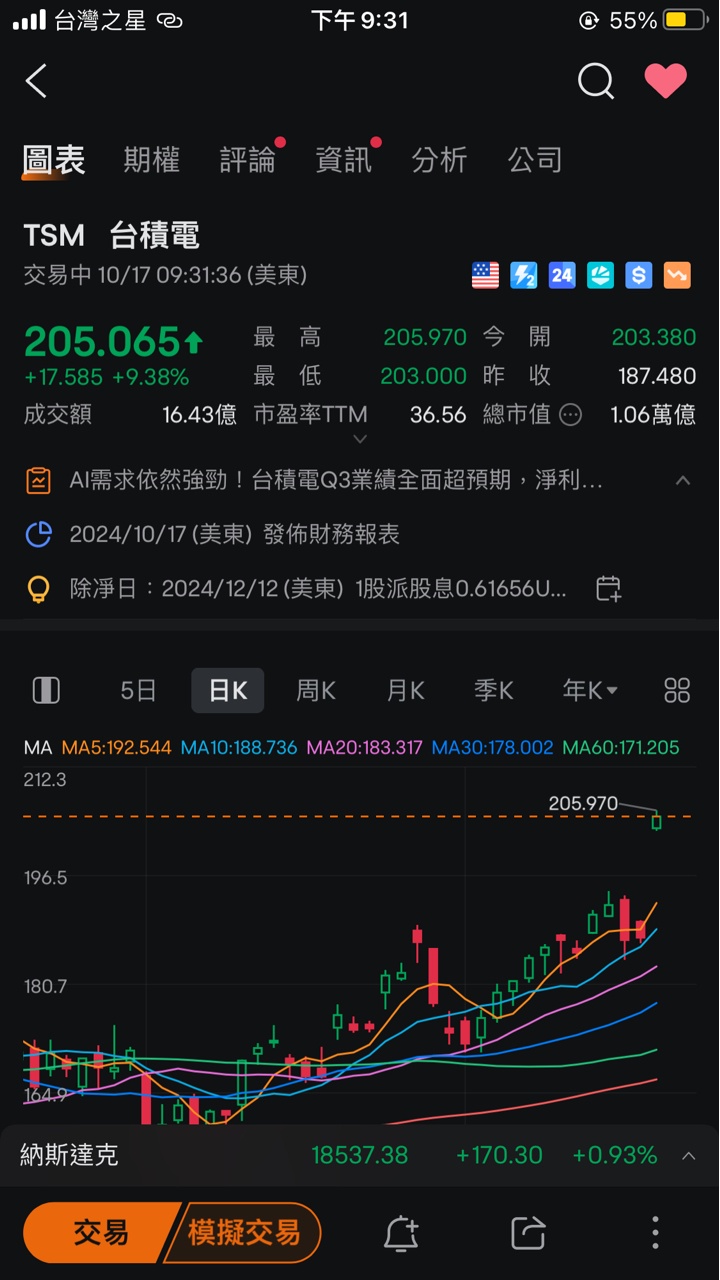Viewport: 720px width, 1280px height.
Task: Open the chart settings grid icon
Action: coord(677,690)
